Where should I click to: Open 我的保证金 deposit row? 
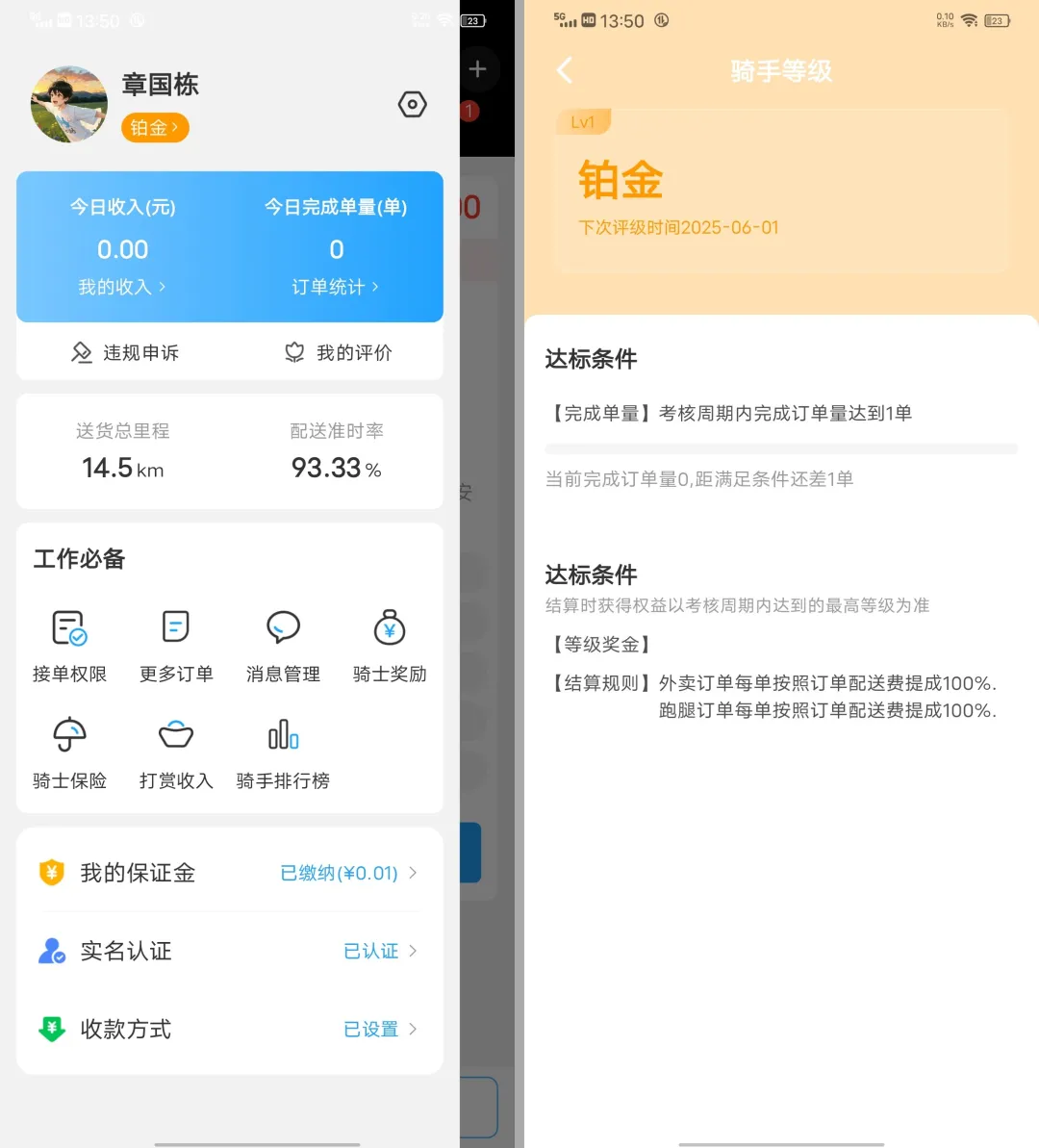(x=230, y=873)
